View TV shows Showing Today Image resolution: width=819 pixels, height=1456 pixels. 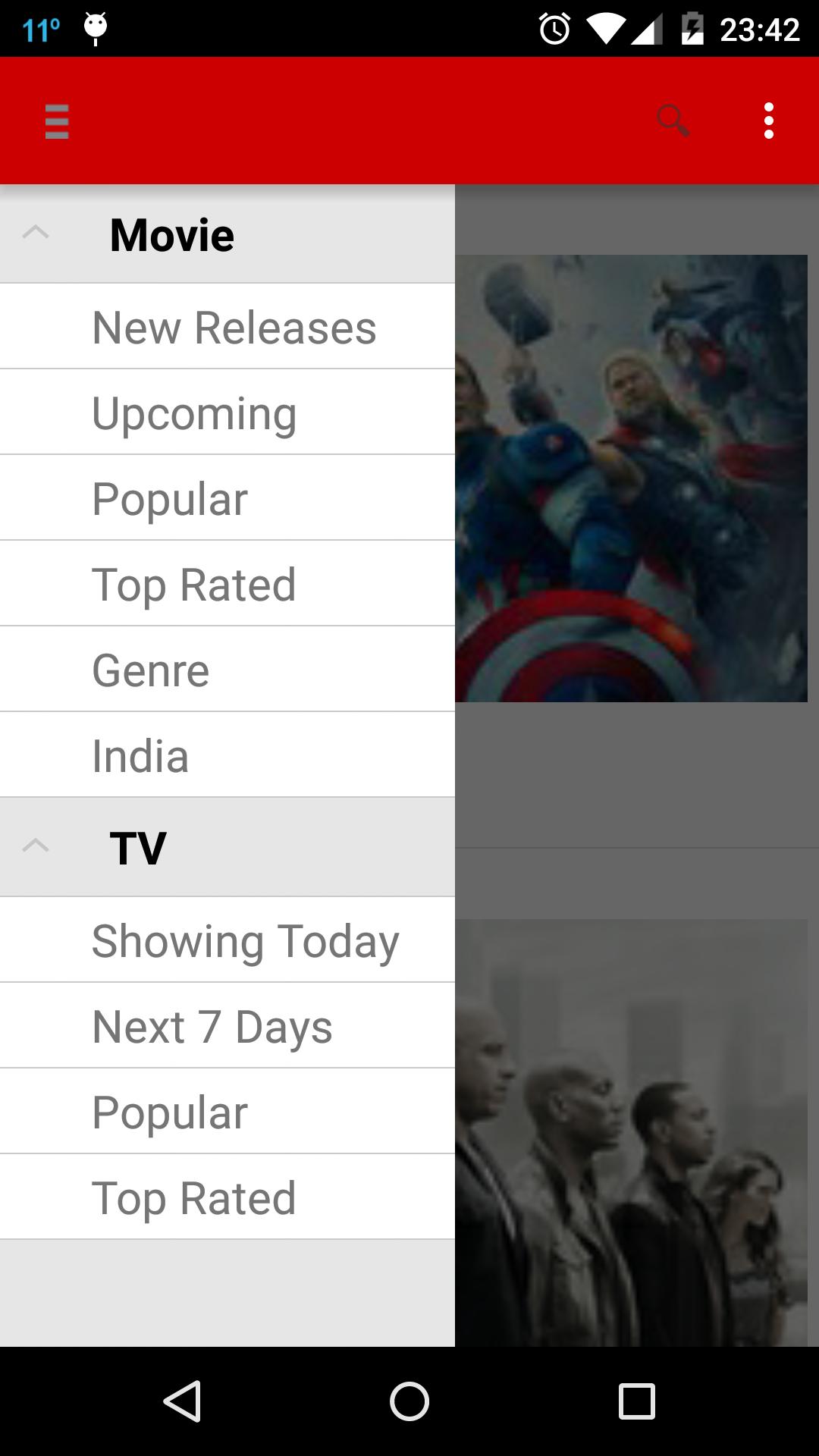point(245,941)
